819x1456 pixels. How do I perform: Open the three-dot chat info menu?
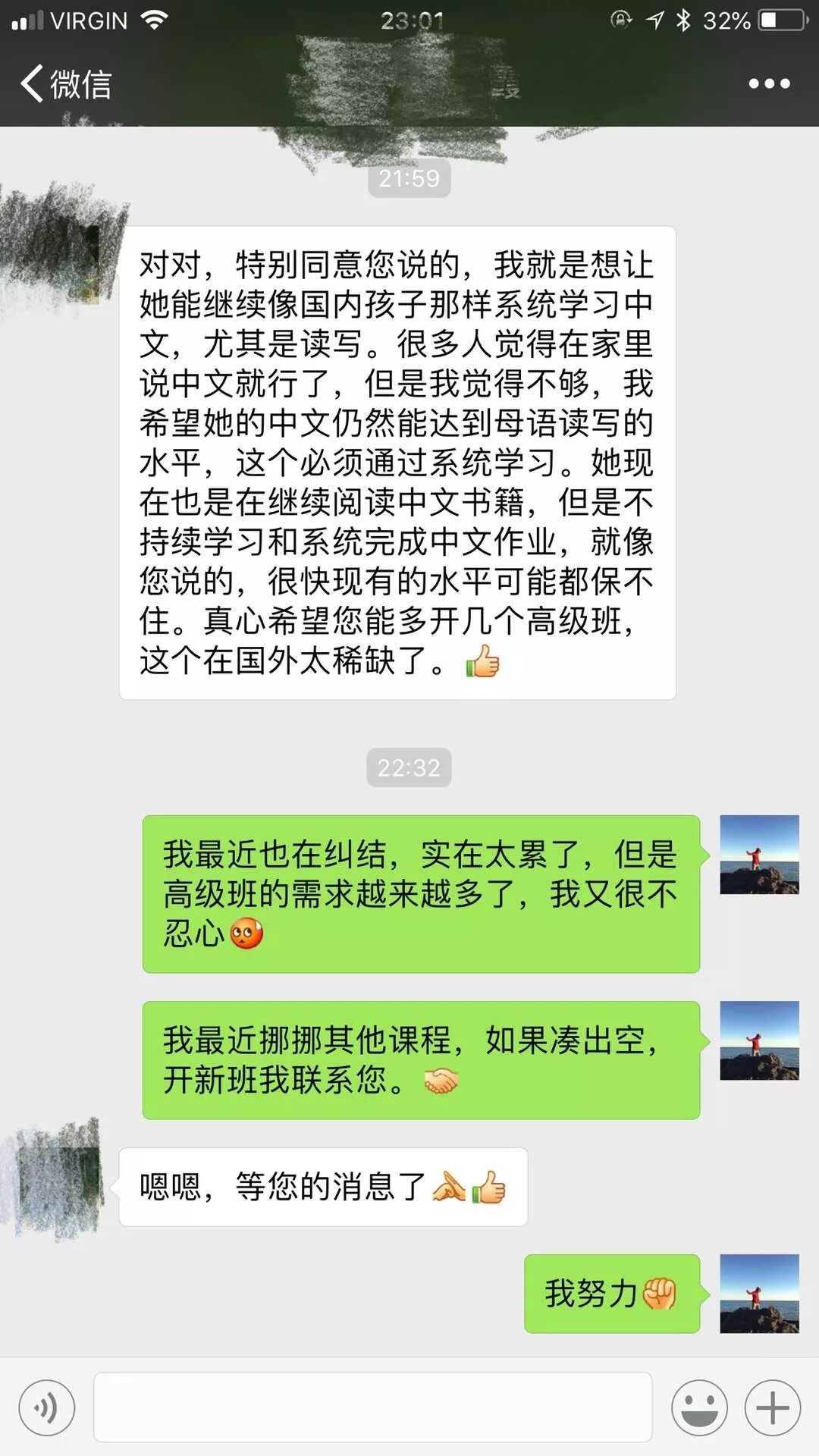[769, 83]
